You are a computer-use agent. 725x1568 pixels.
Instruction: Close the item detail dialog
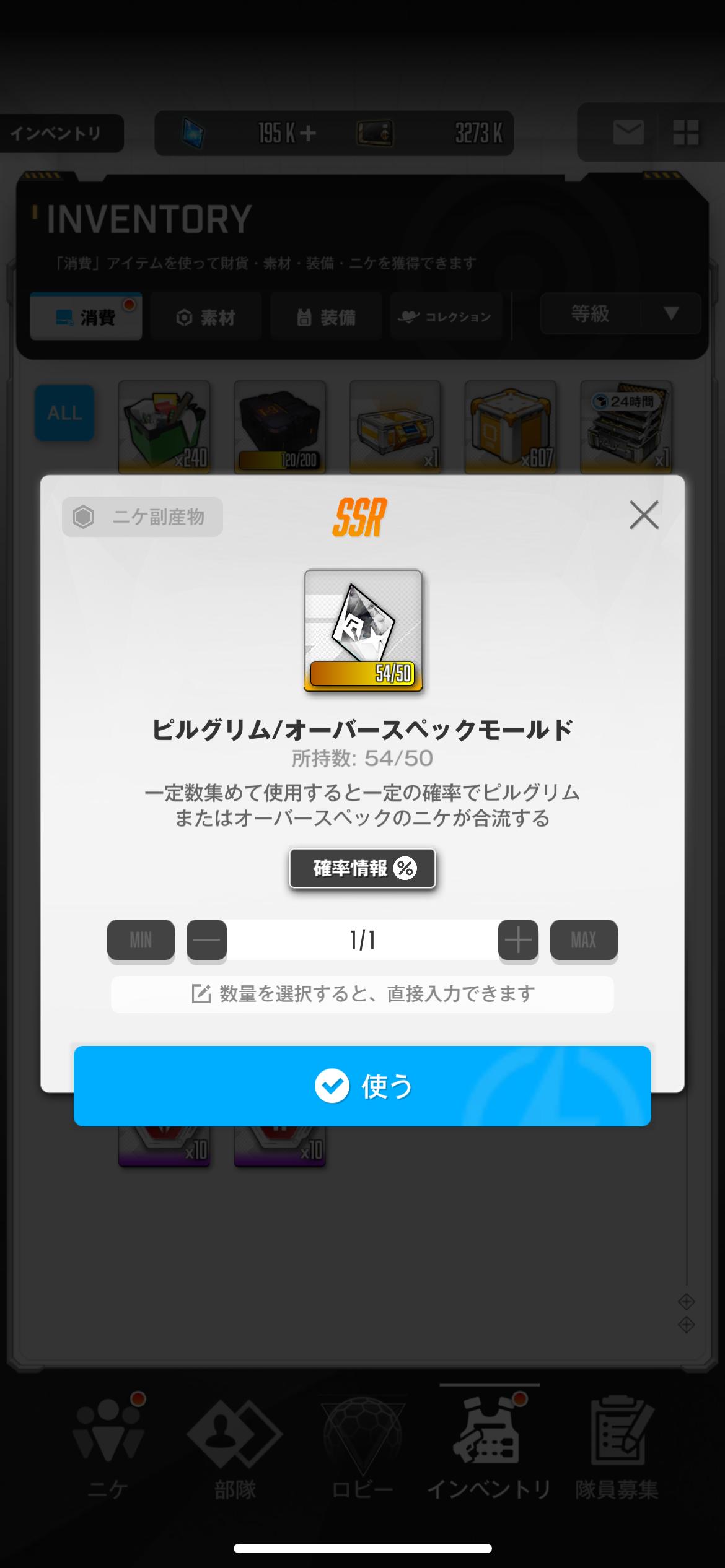click(x=643, y=515)
